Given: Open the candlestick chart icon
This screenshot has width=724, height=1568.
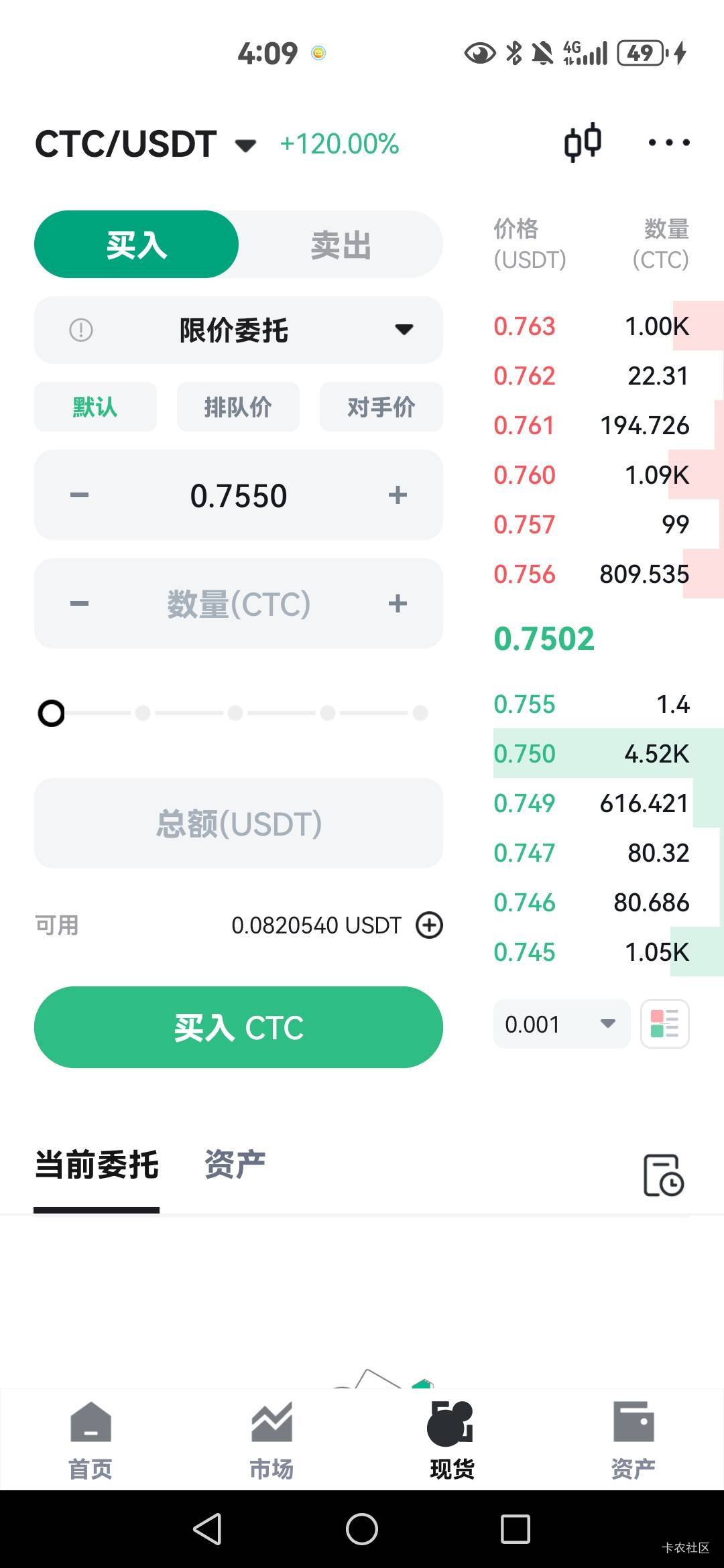Looking at the screenshot, I should point(582,143).
